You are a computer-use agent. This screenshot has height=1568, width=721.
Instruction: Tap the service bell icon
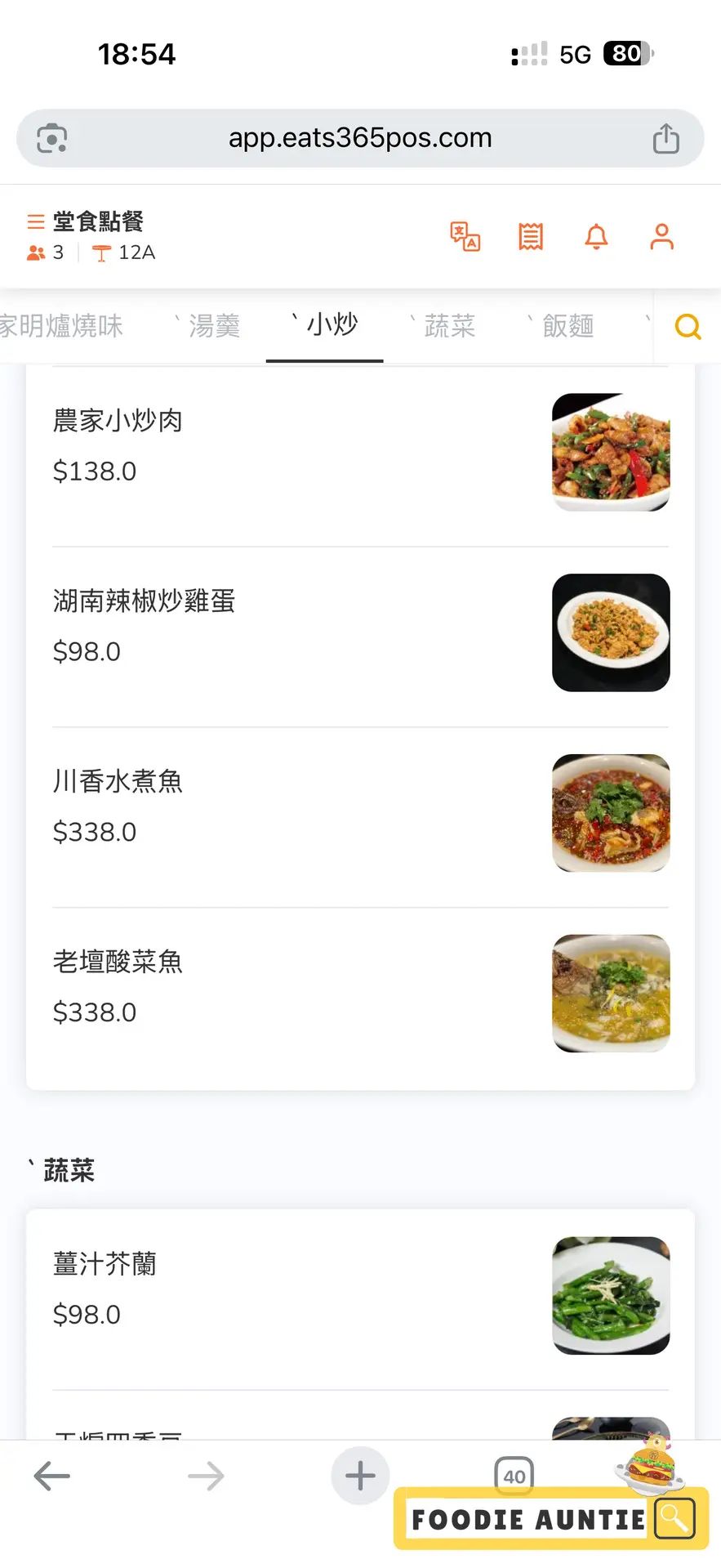[x=597, y=237]
